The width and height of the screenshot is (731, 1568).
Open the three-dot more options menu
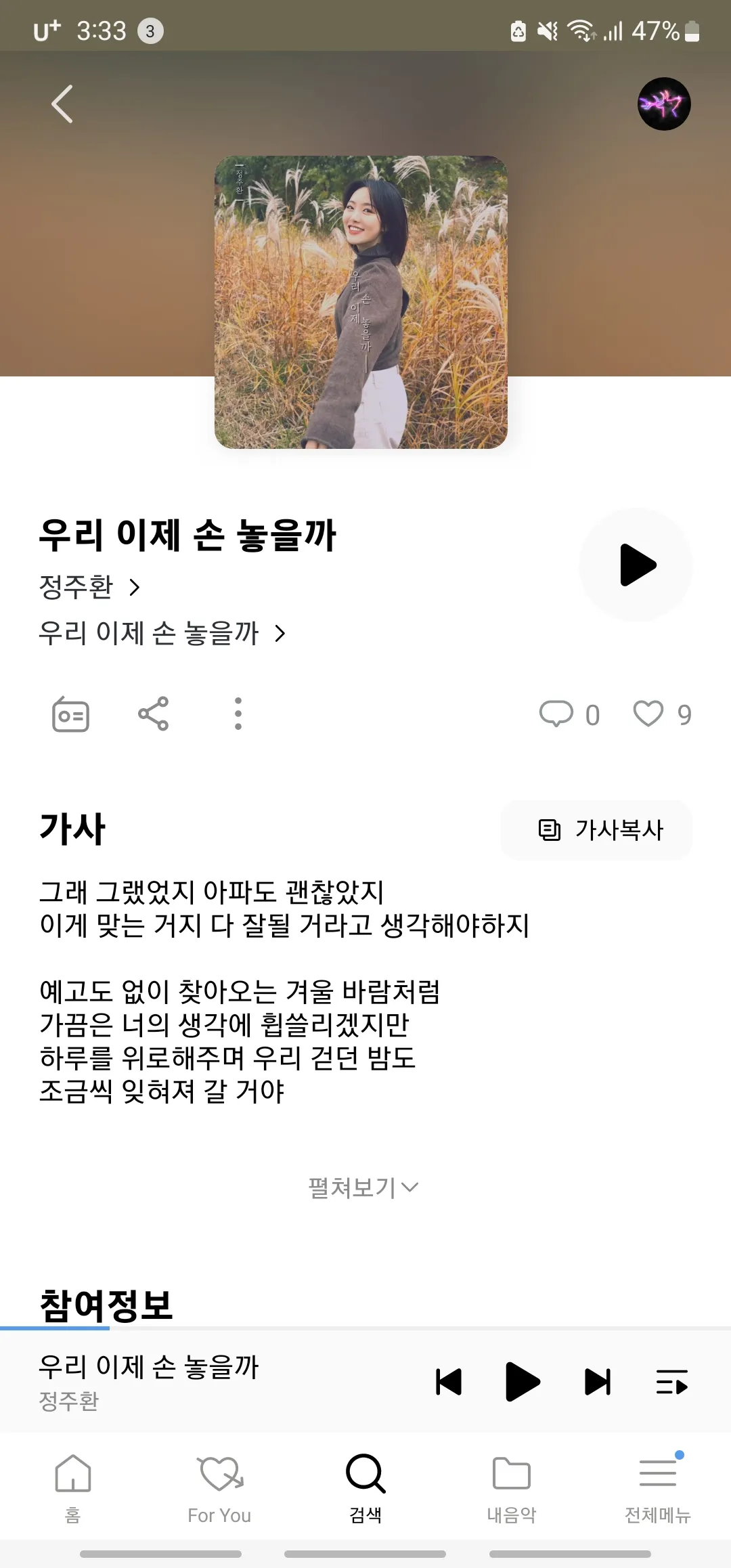[x=238, y=714]
